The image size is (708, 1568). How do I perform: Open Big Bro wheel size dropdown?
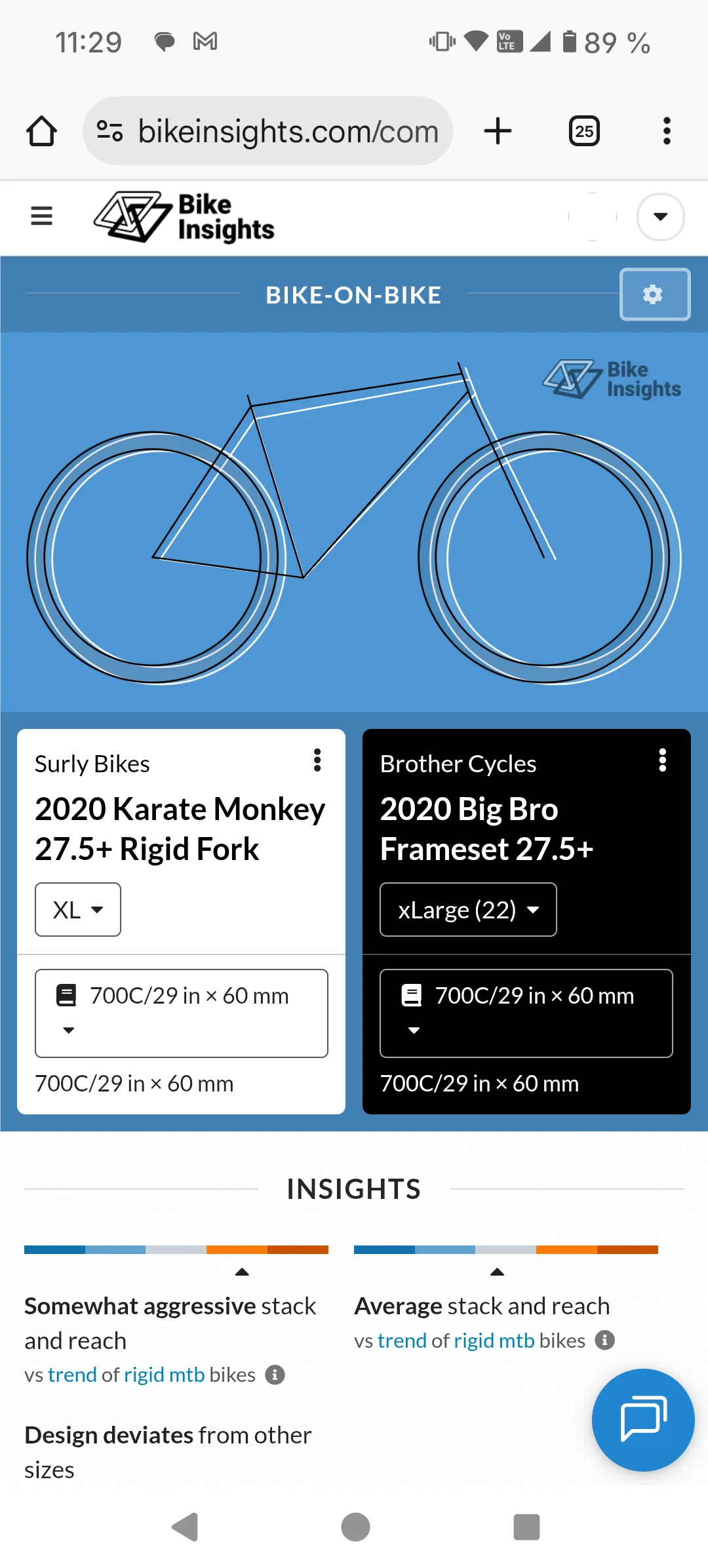click(526, 1013)
